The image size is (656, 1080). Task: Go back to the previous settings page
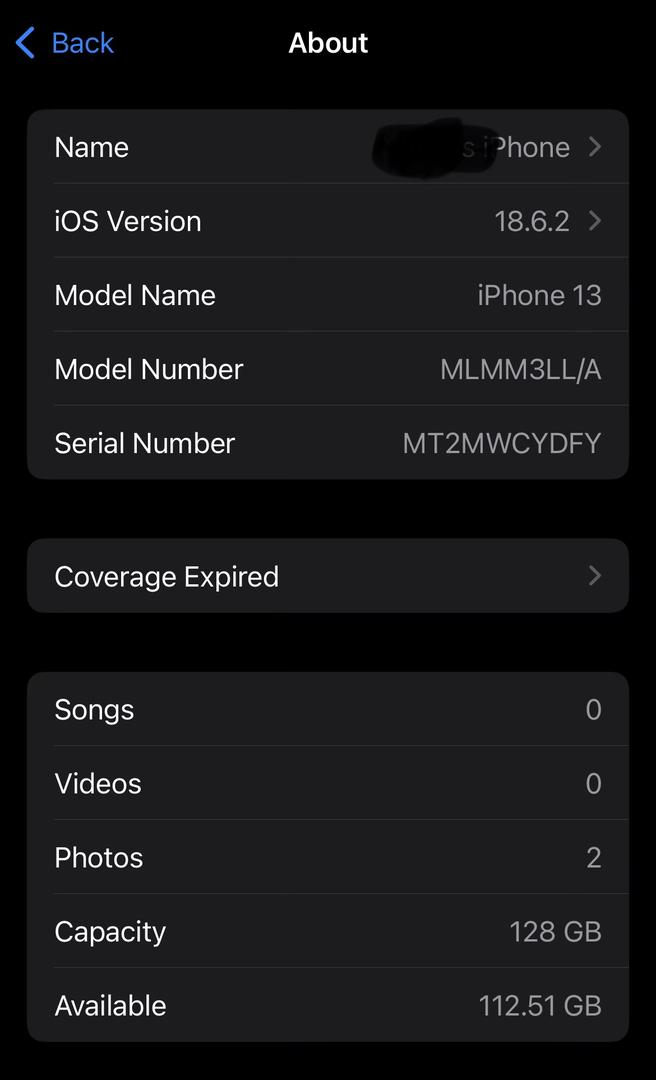65,43
